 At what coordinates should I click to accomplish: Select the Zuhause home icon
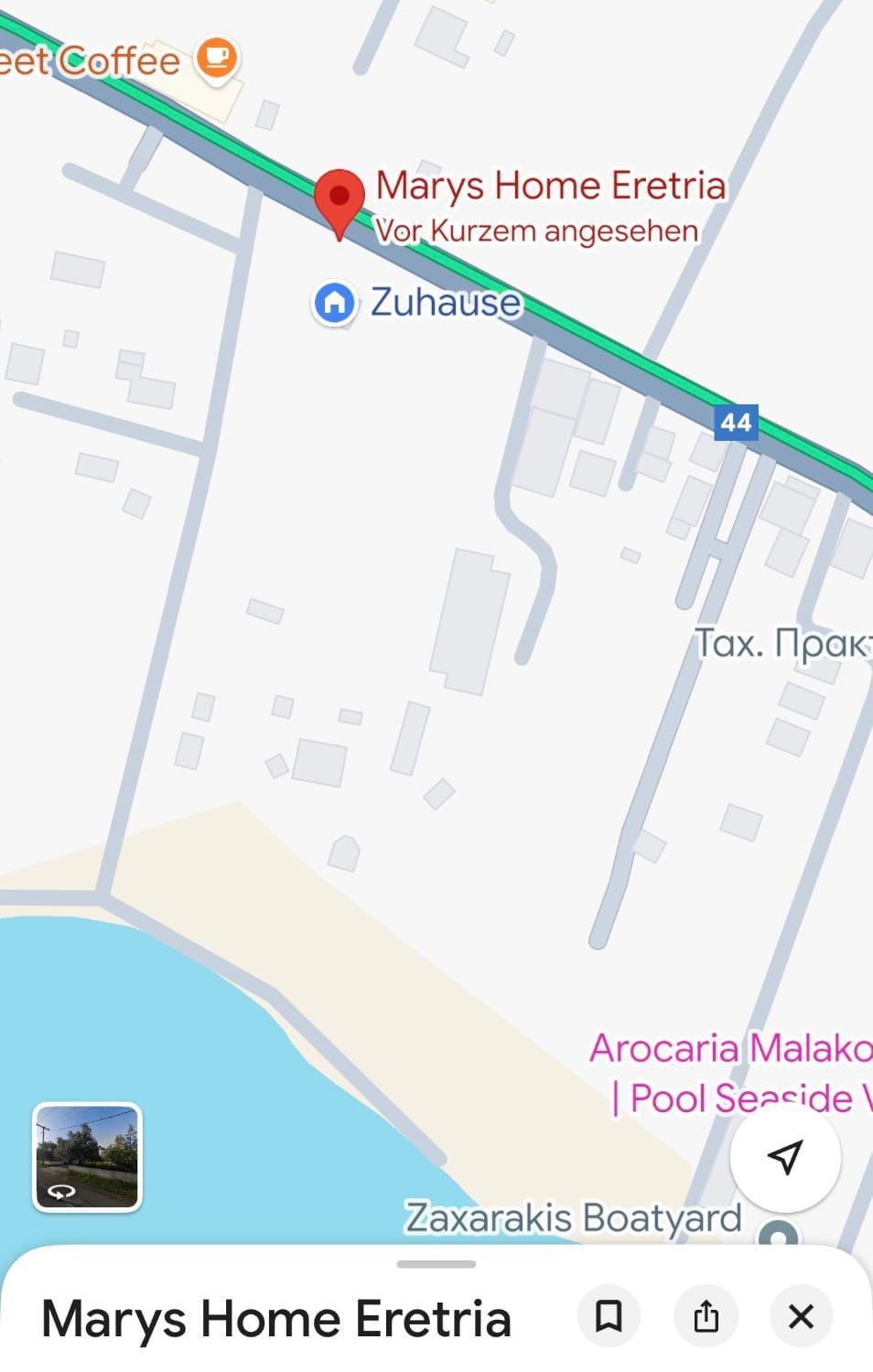[x=335, y=302]
